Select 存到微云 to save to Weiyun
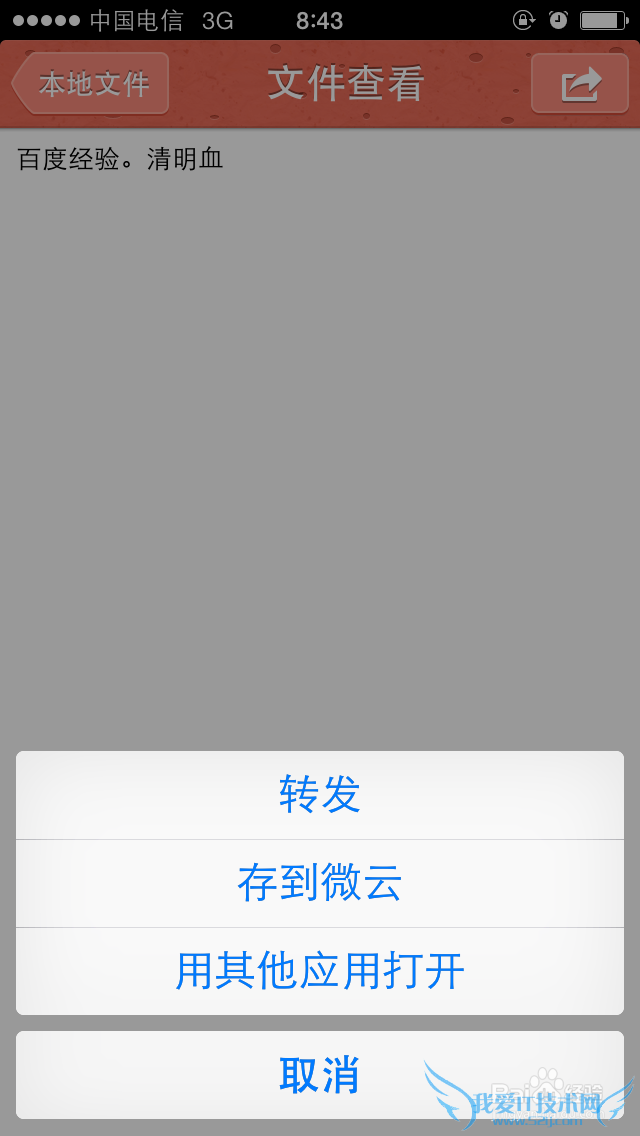 [x=320, y=883]
